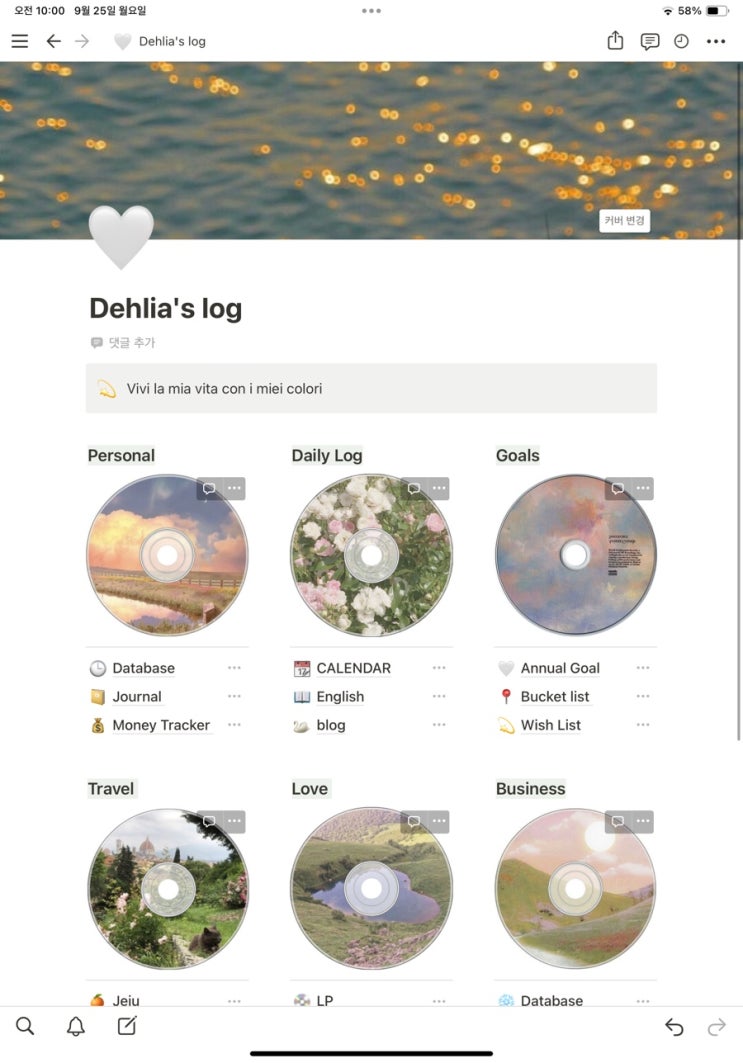This screenshot has width=743, height=1063.
Task: Create a new page with compose icon
Action: pyautogui.click(x=127, y=1026)
